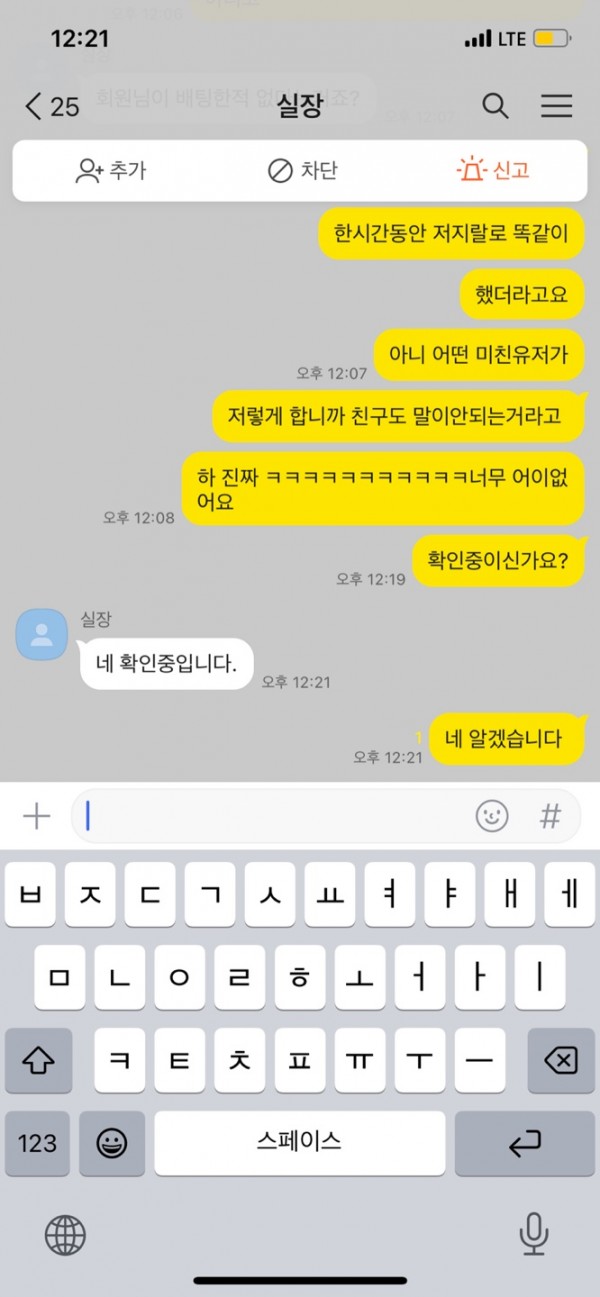Start voice dictation with the microphone
600x1297 pixels.
pos(534,1235)
